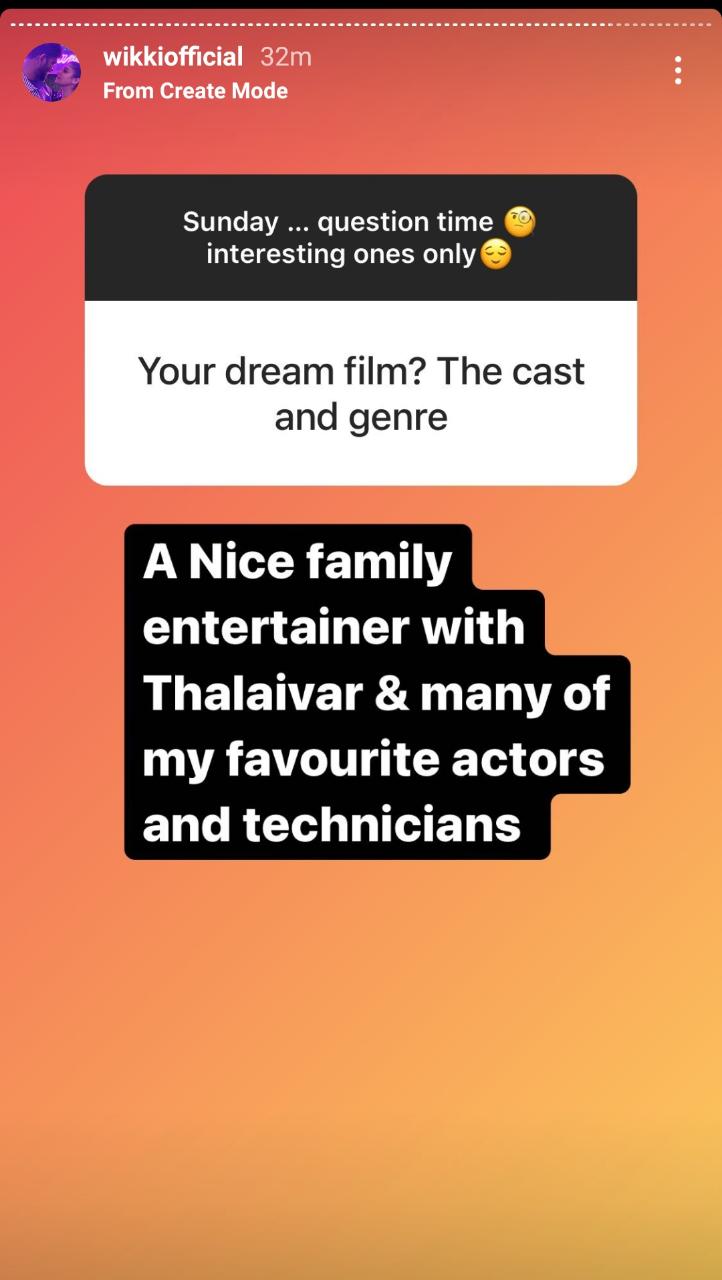The height and width of the screenshot is (1280, 722).
Task: Open the wikkiofficial username link
Action: [x=173, y=57]
